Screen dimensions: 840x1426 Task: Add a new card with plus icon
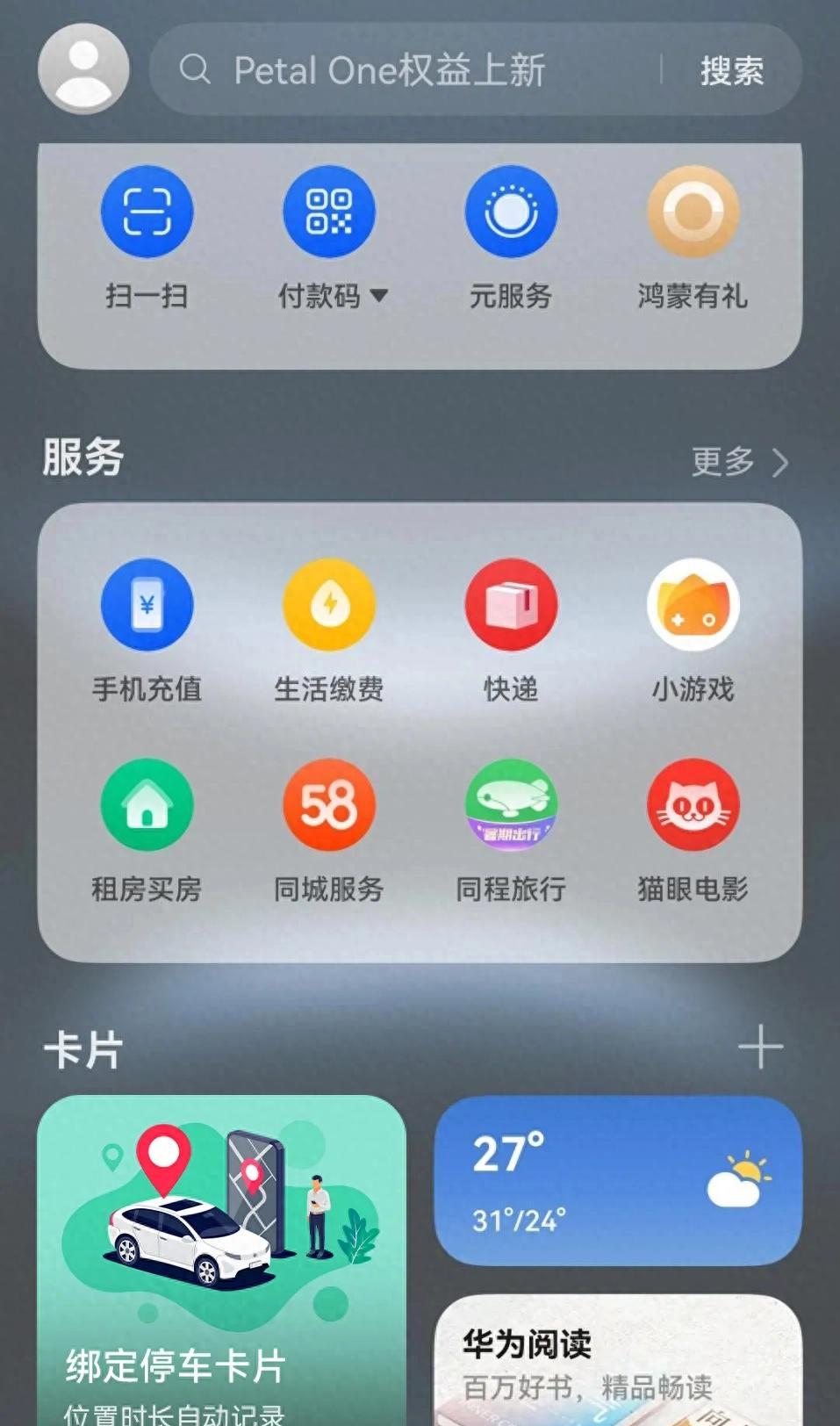(x=760, y=1047)
